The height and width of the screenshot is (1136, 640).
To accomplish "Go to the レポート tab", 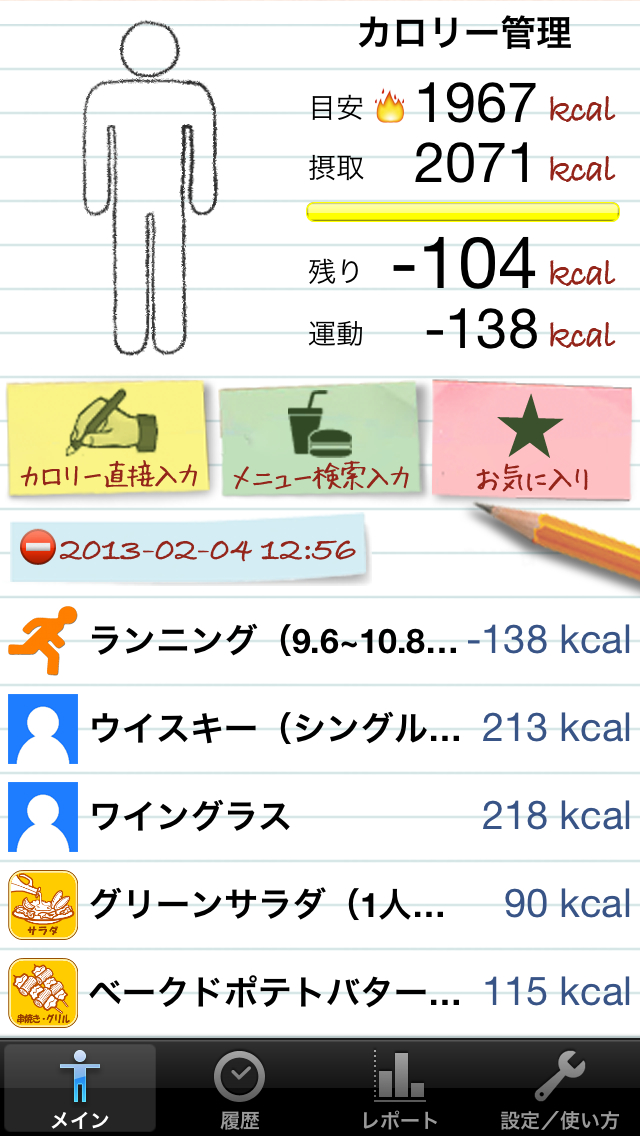I will (x=400, y=1088).
